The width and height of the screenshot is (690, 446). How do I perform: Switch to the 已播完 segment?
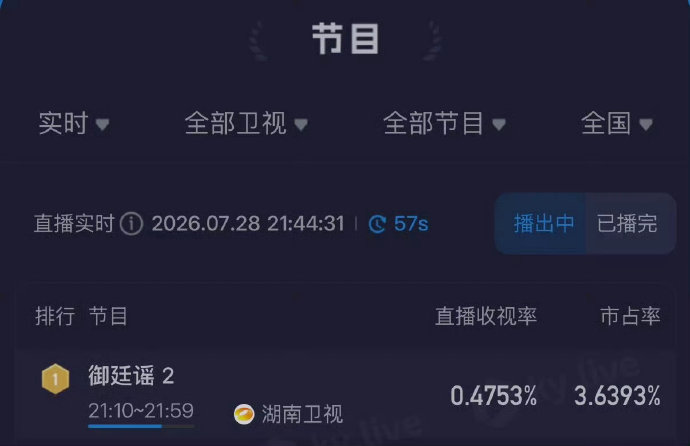(x=628, y=223)
